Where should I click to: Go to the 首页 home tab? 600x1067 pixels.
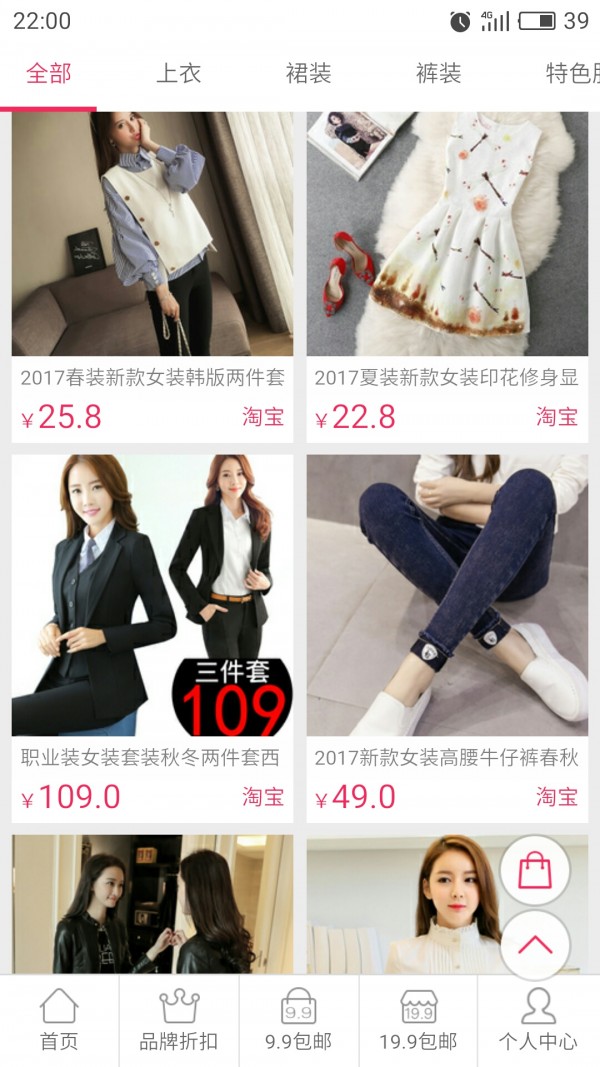pos(59,1020)
